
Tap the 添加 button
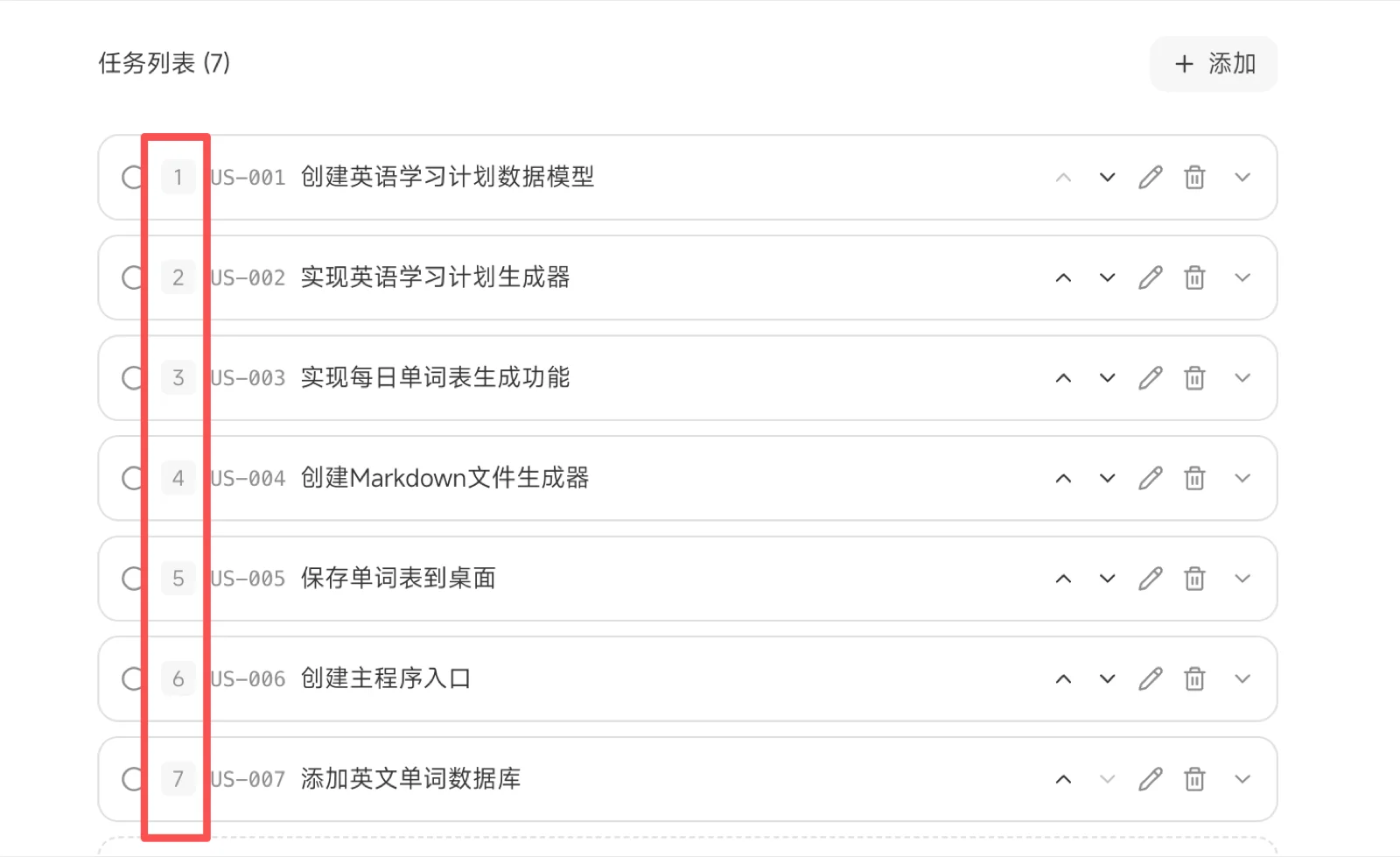coord(1214,64)
